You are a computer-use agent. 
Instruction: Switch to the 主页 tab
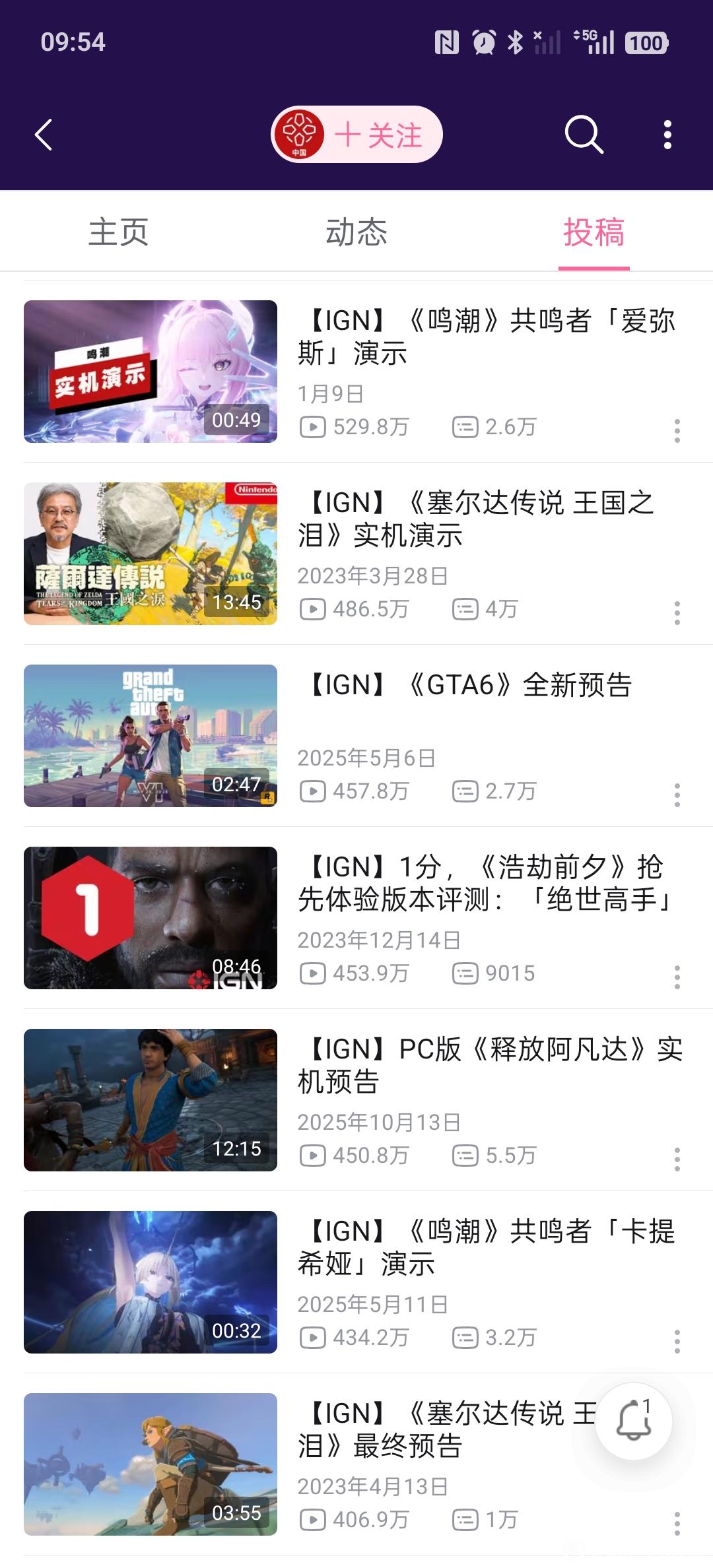[119, 232]
